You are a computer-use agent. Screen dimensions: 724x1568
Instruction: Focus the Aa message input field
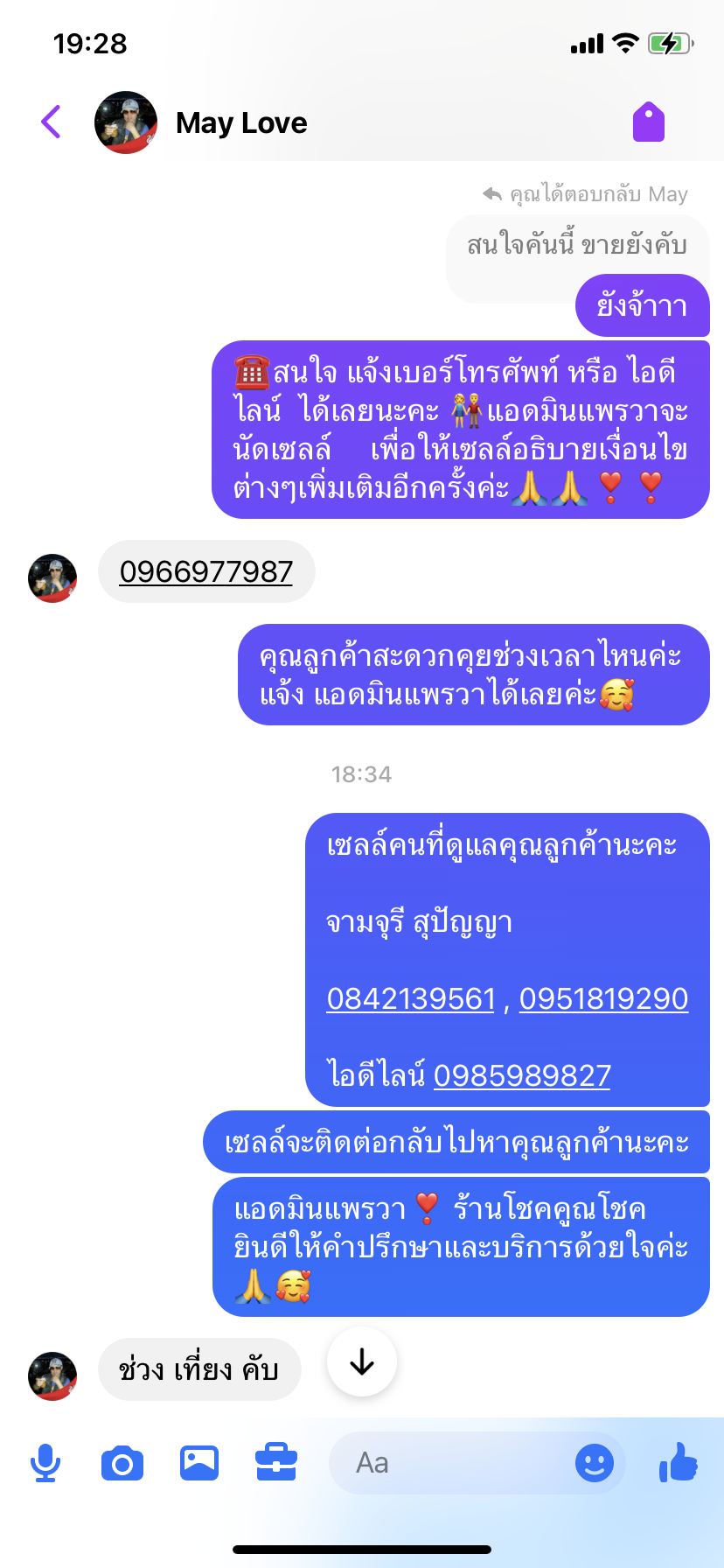(x=450, y=1463)
